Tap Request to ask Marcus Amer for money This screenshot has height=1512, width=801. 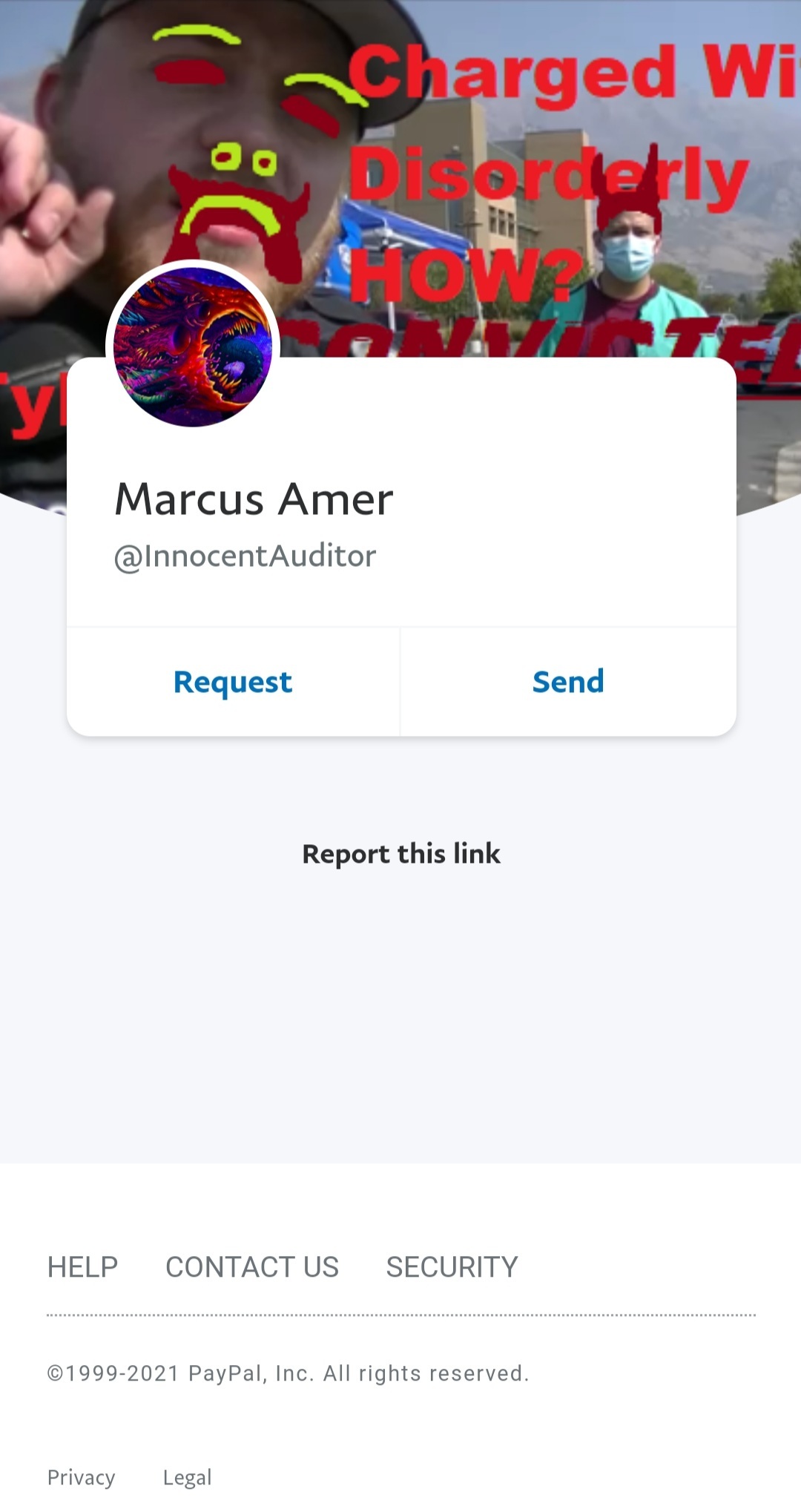click(x=233, y=682)
